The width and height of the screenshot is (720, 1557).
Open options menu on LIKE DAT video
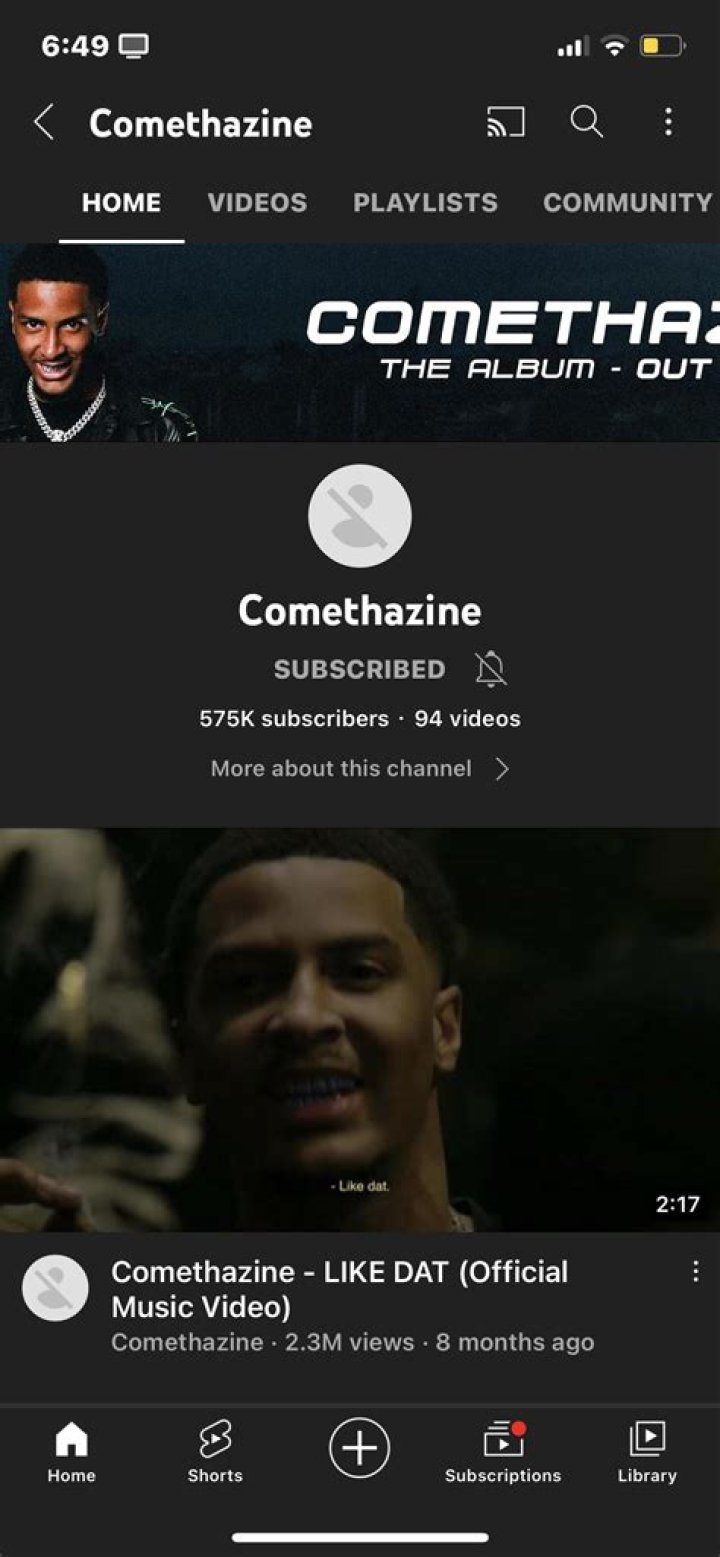tap(695, 1271)
